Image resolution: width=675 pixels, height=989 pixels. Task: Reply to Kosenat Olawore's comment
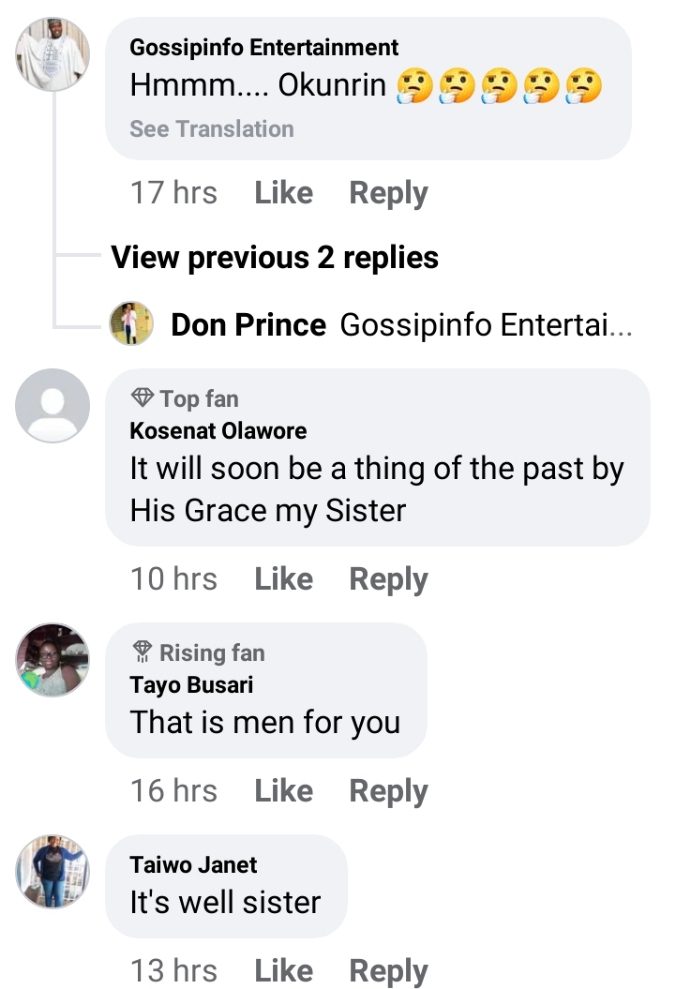pyautogui.click(x=388, y=579)
